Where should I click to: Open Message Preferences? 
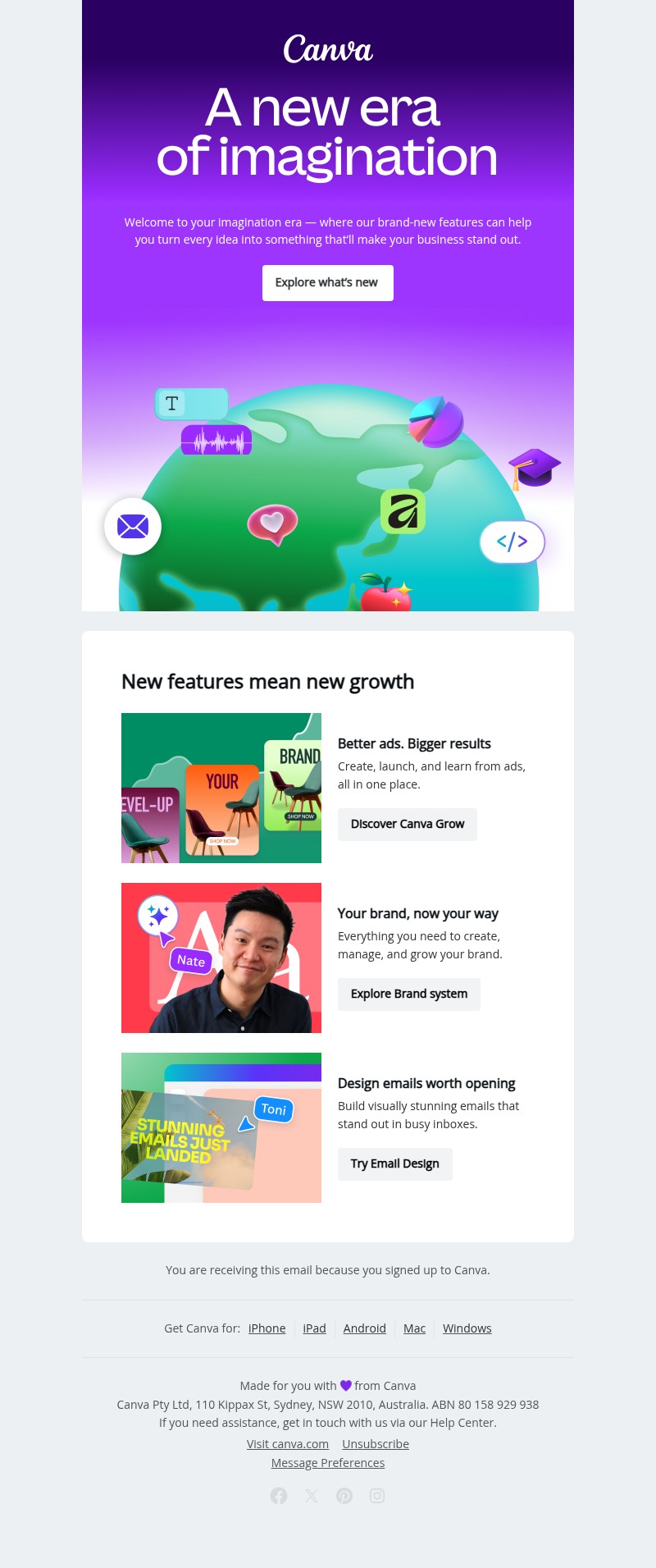(328, 1463)
